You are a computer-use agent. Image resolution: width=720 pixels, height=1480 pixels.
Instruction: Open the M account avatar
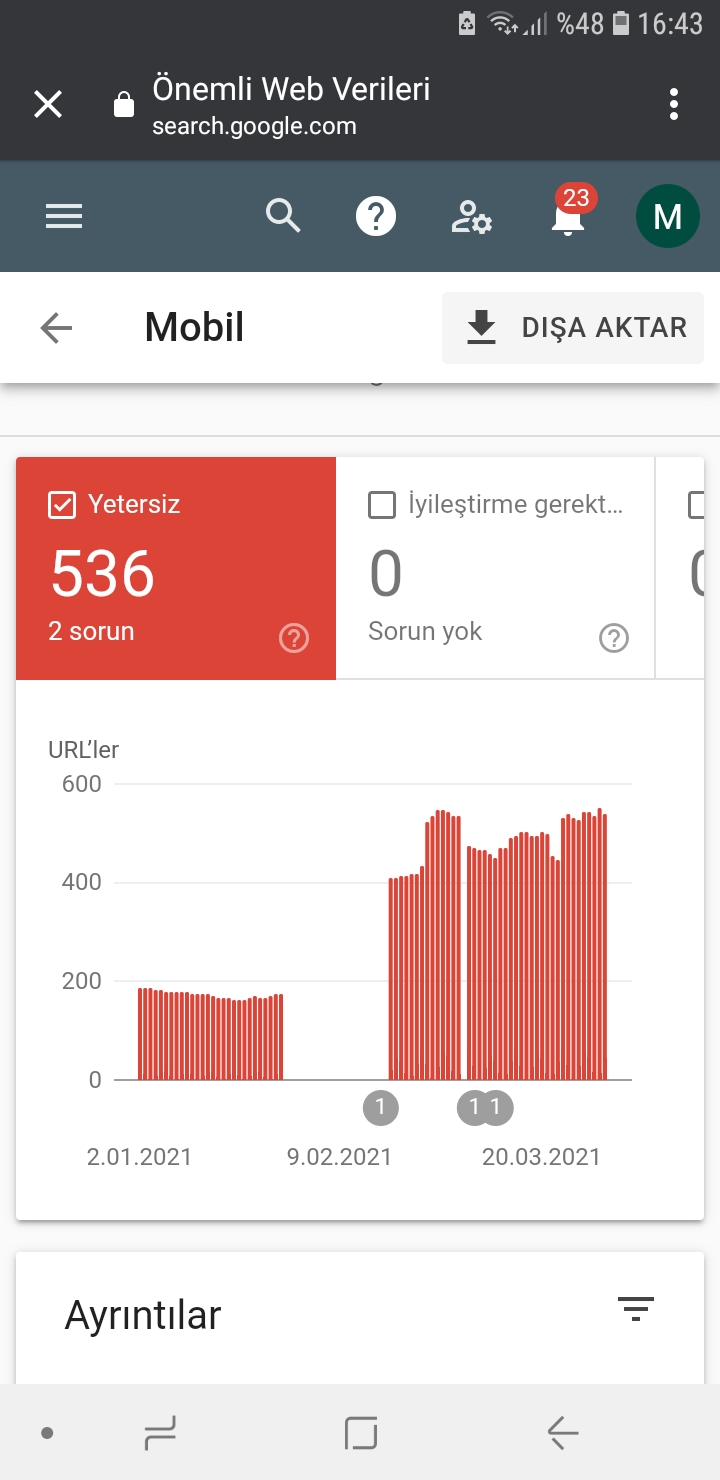pyautogui.click(x=667, y=216)
